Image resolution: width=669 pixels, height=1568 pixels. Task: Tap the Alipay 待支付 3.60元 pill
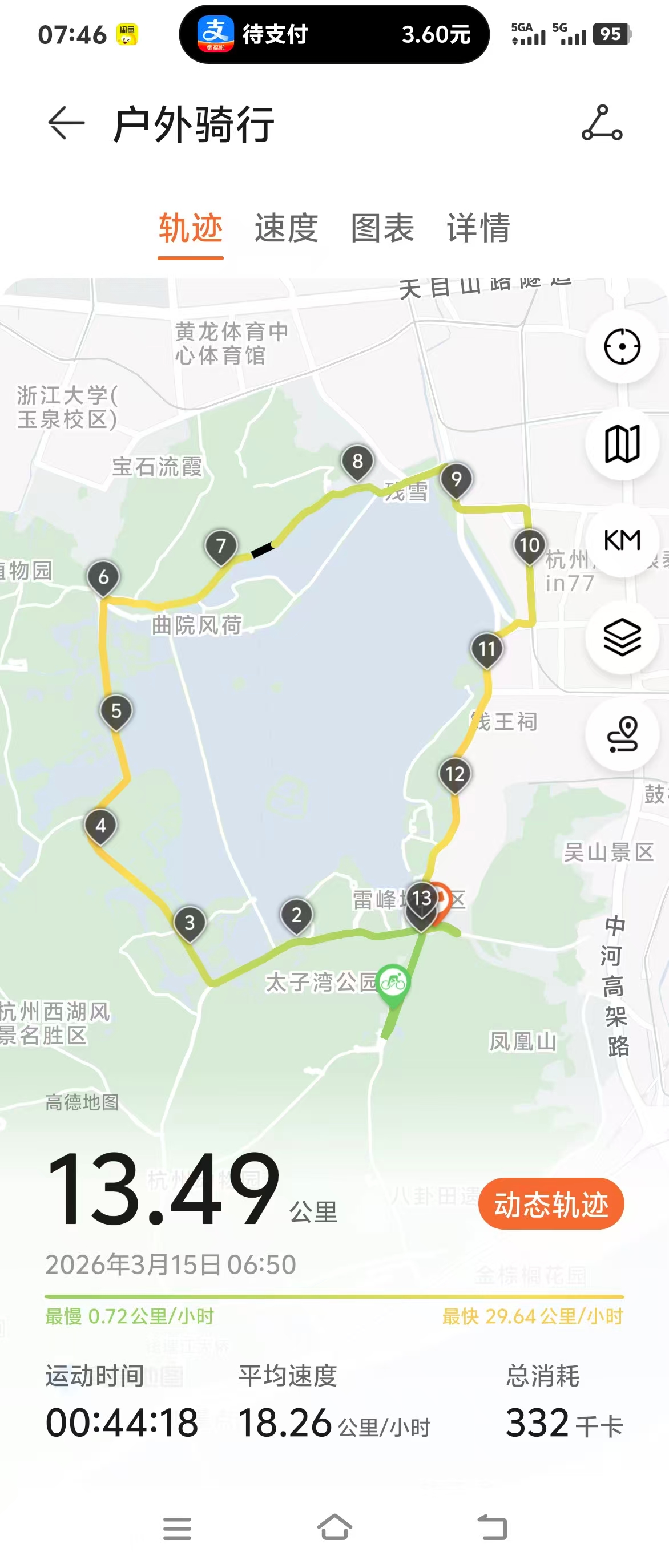(x=334, y=34)
